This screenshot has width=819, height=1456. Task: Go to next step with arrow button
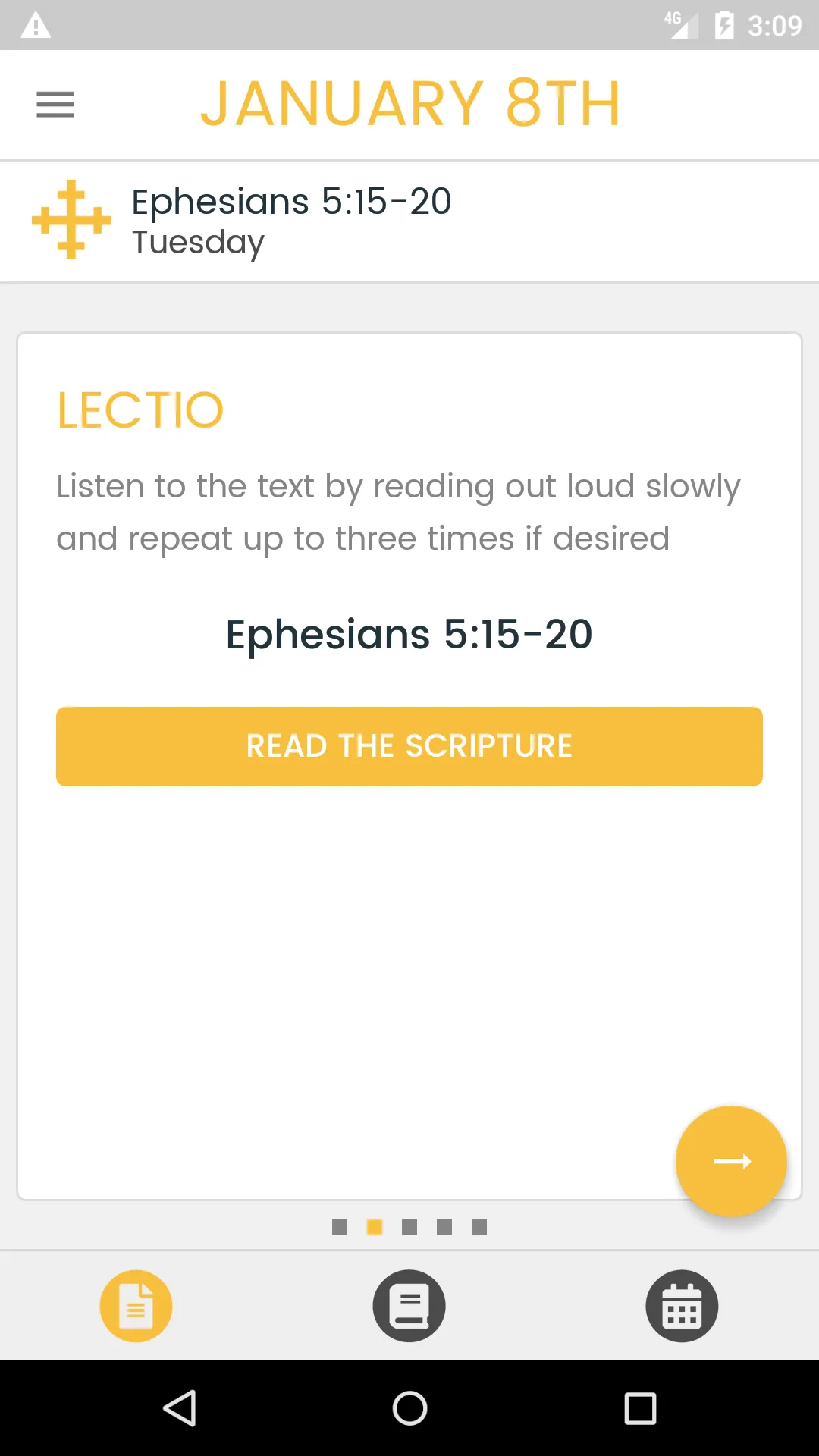[x=731, y=1161]
